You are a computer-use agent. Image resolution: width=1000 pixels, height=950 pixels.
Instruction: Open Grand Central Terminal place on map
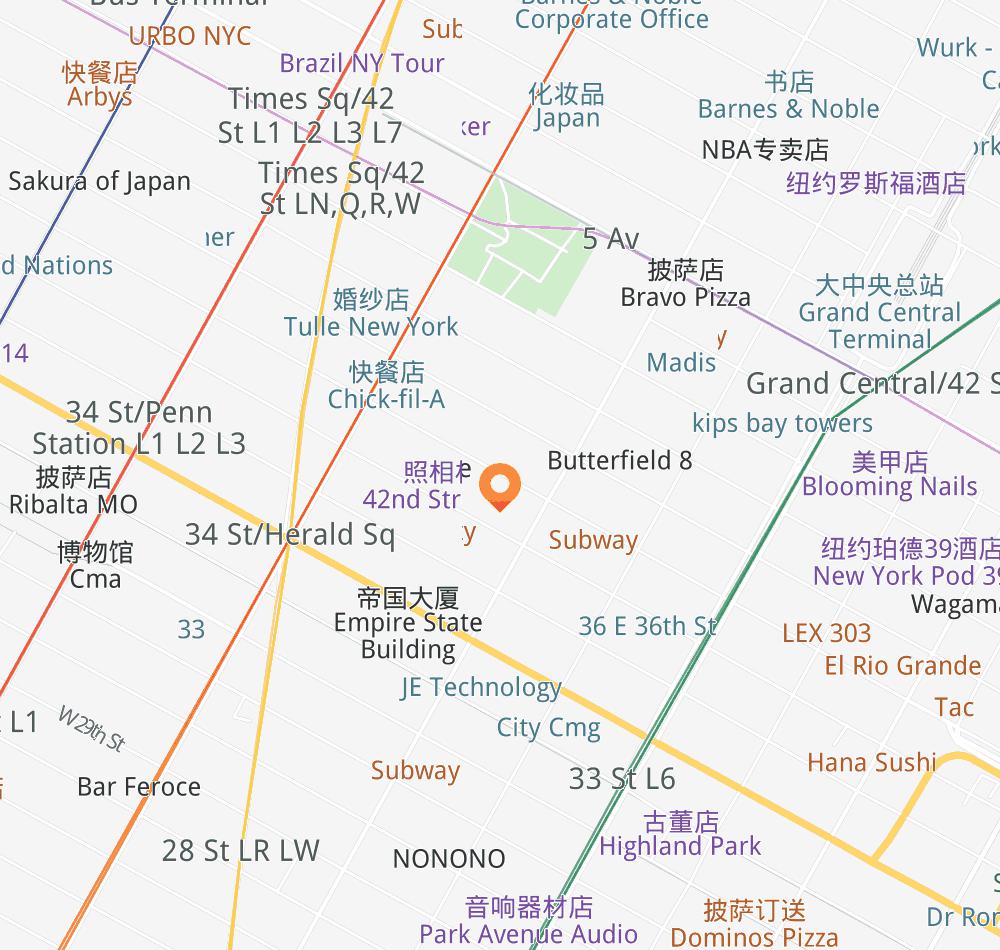coord(879,314)
